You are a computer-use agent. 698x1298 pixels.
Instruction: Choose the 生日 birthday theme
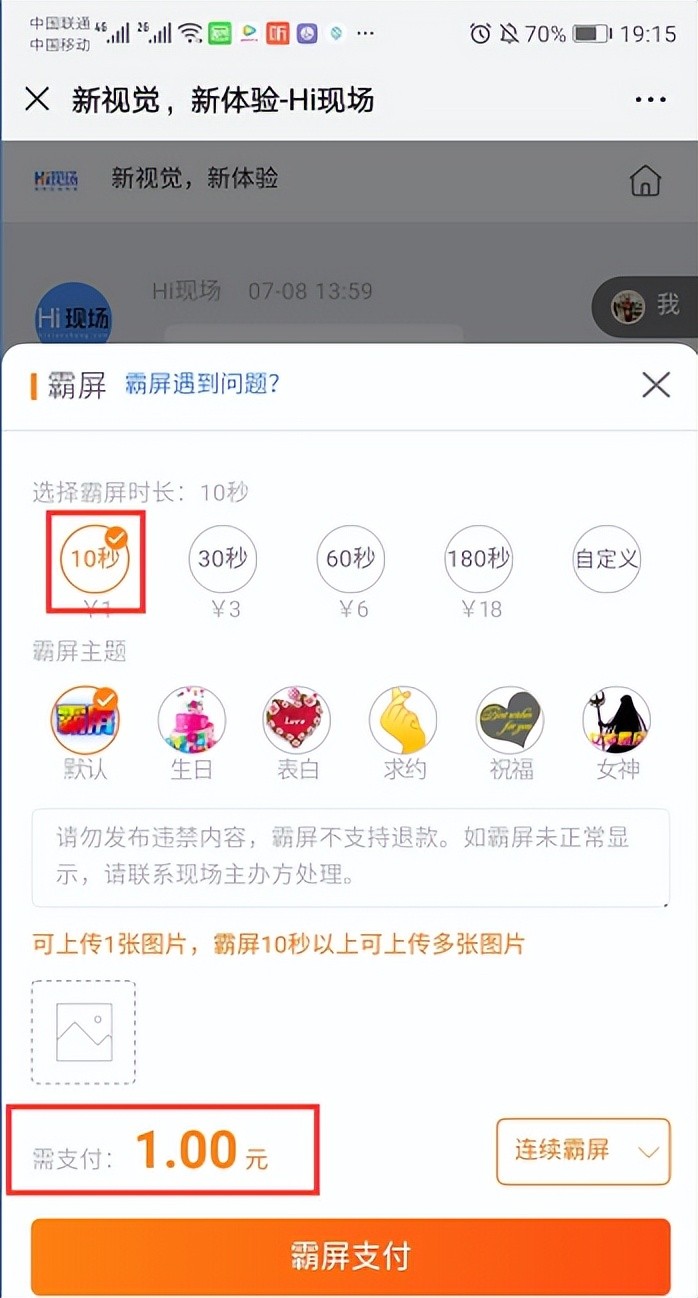pos(192,720)
